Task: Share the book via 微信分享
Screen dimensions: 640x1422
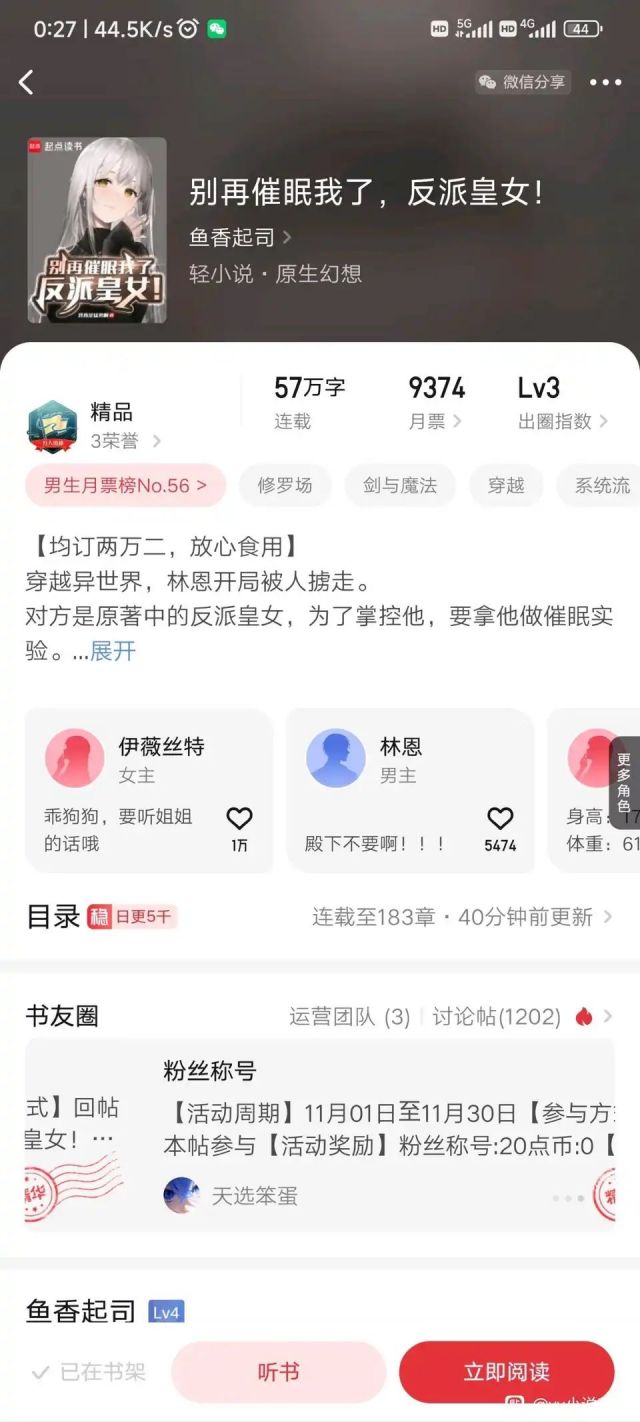Action: (x=522, y=82)
